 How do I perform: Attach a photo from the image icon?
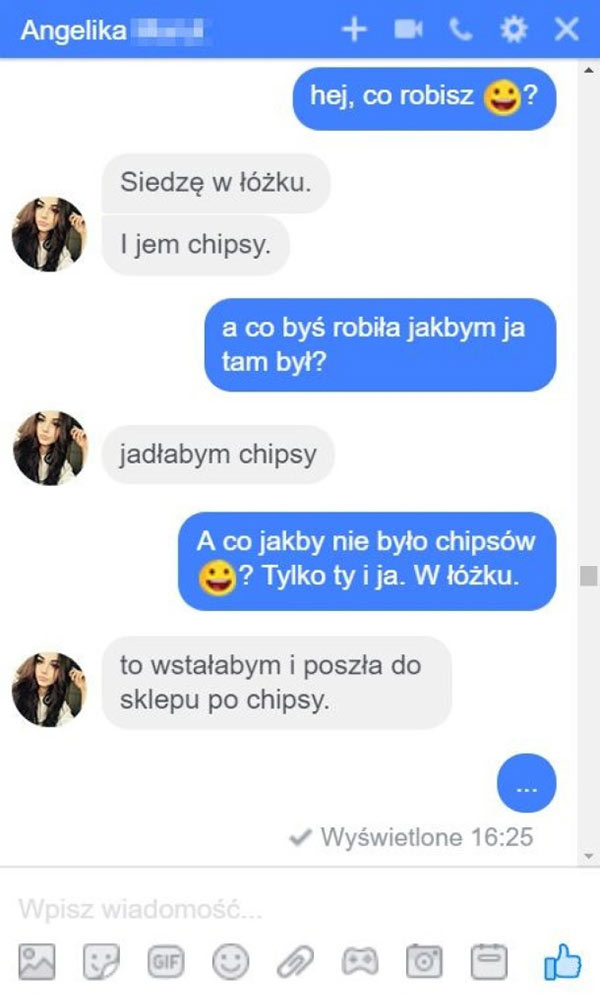(38, 962)
